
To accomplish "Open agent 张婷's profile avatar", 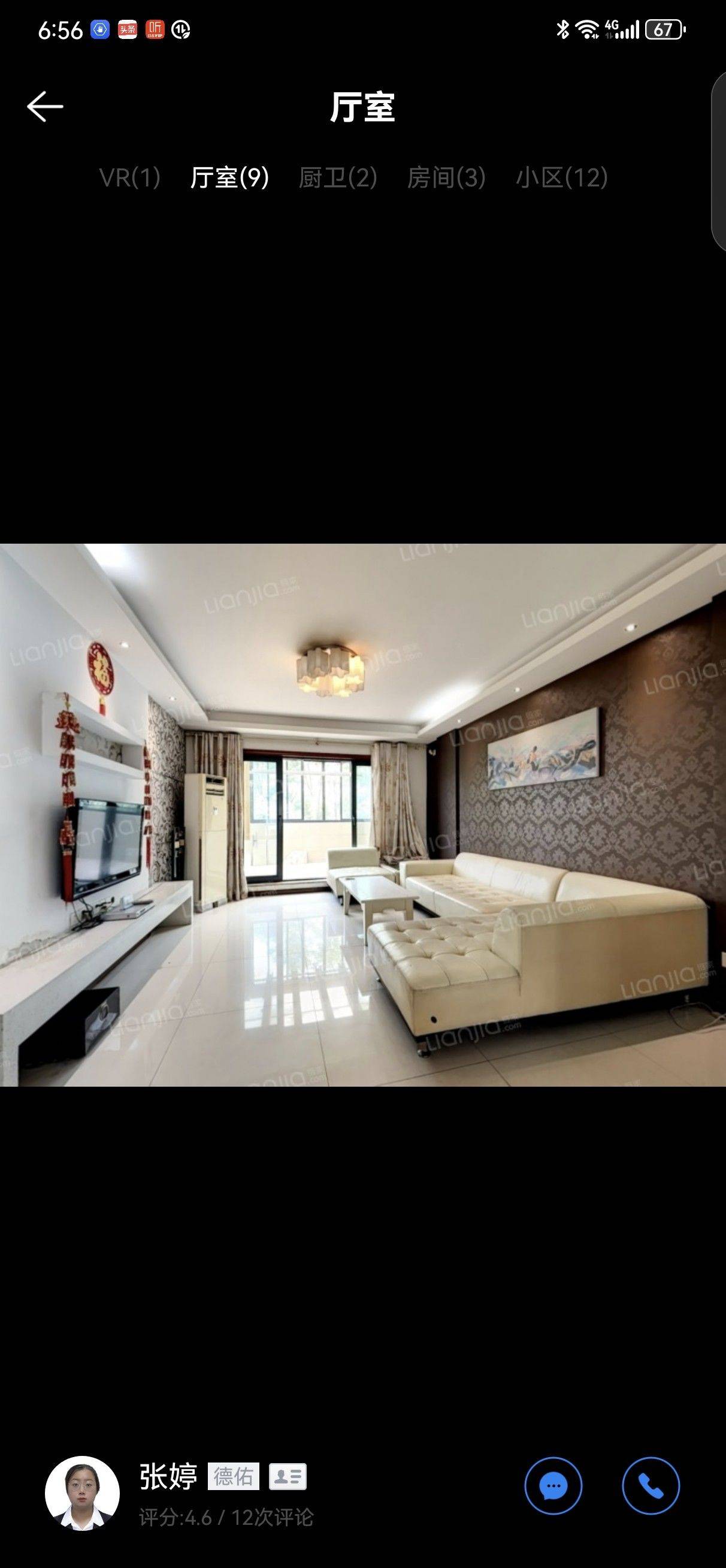I will tap(82, 1493).
